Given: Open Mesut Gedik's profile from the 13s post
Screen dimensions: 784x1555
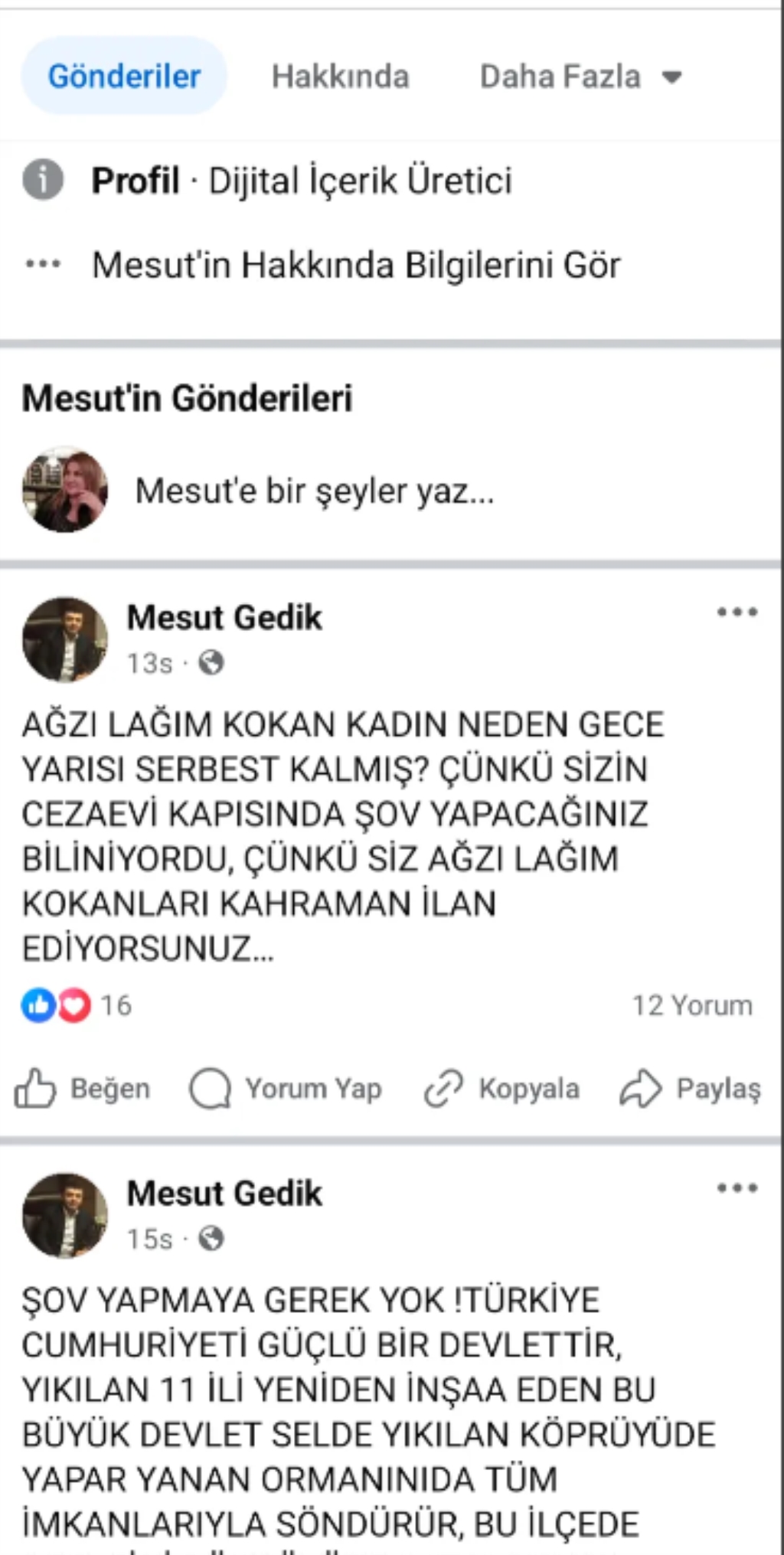Looking at the screenshot, I should [224, 617].
